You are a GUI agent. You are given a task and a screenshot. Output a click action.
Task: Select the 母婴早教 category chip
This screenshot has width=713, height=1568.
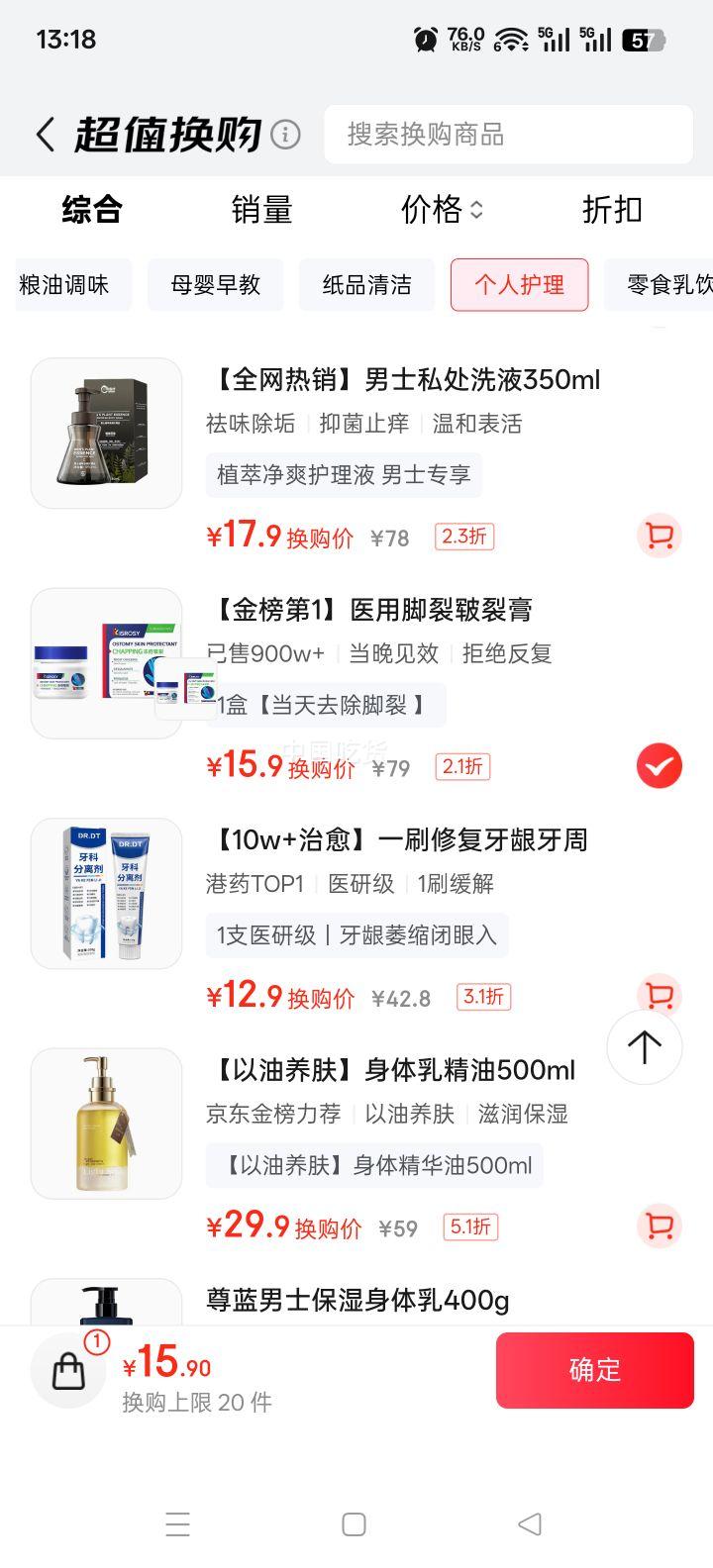pyautogui.click(x=216, y=285)
